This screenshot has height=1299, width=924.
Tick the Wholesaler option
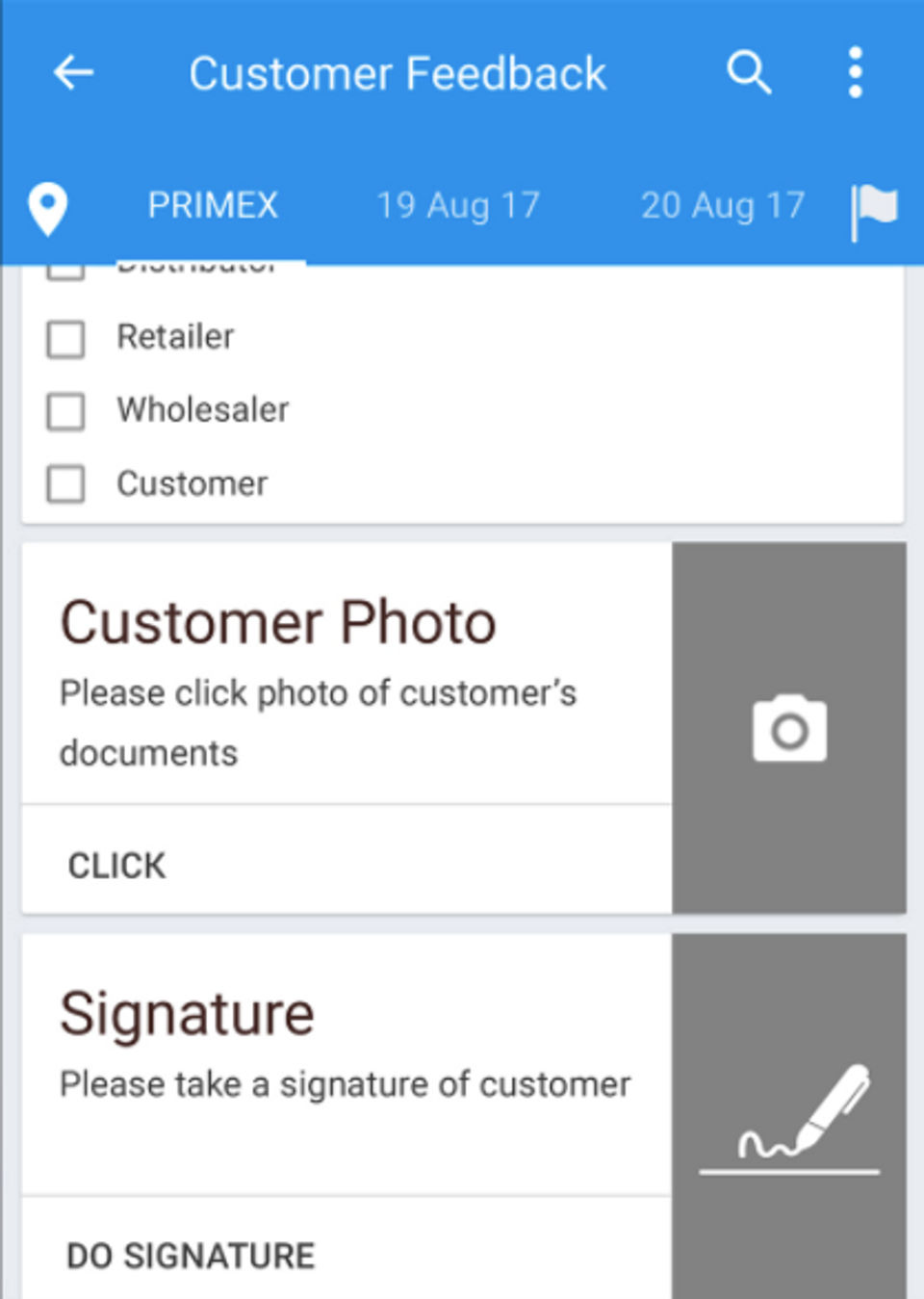(x=65, y=411)
